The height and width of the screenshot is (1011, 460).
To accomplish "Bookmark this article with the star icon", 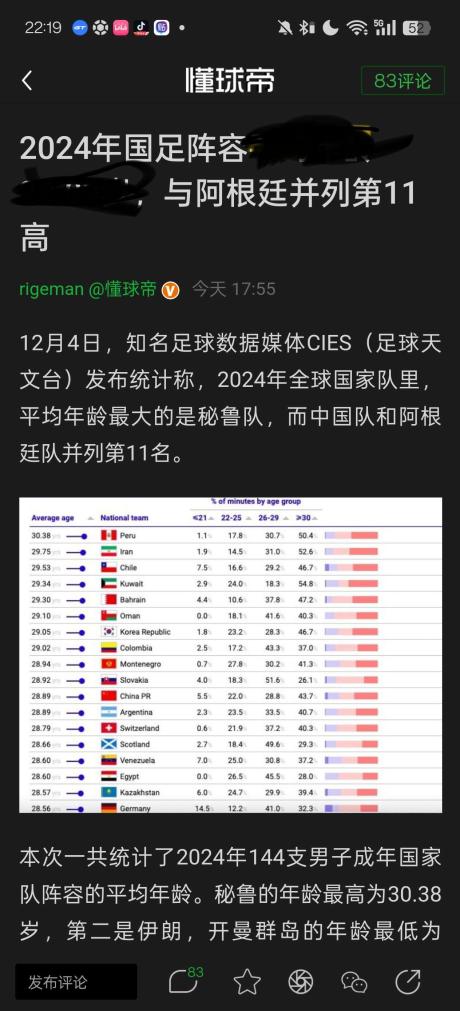I will [x=246, y=982].
